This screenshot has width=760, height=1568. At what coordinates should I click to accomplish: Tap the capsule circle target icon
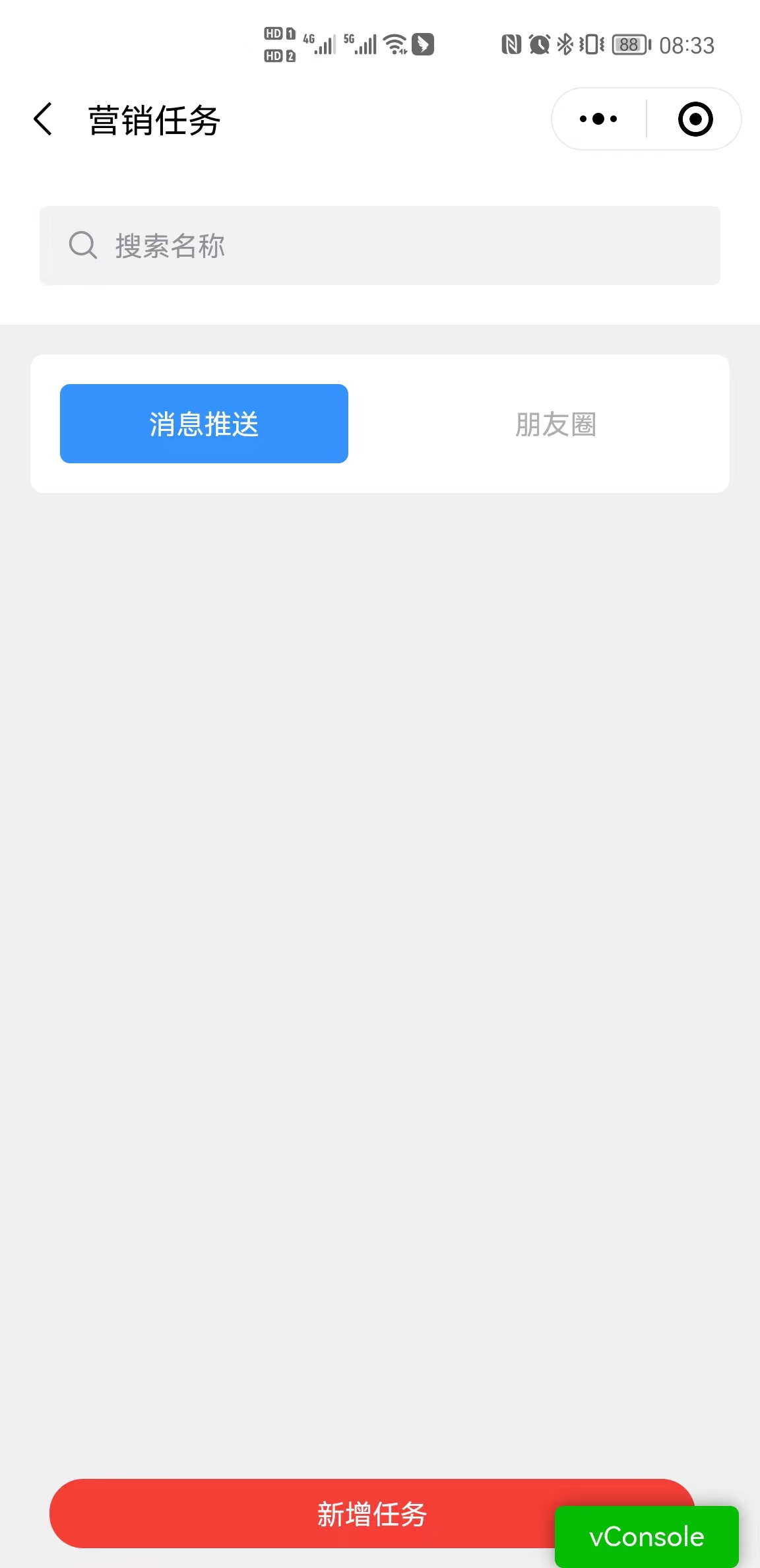pos(695,119)
